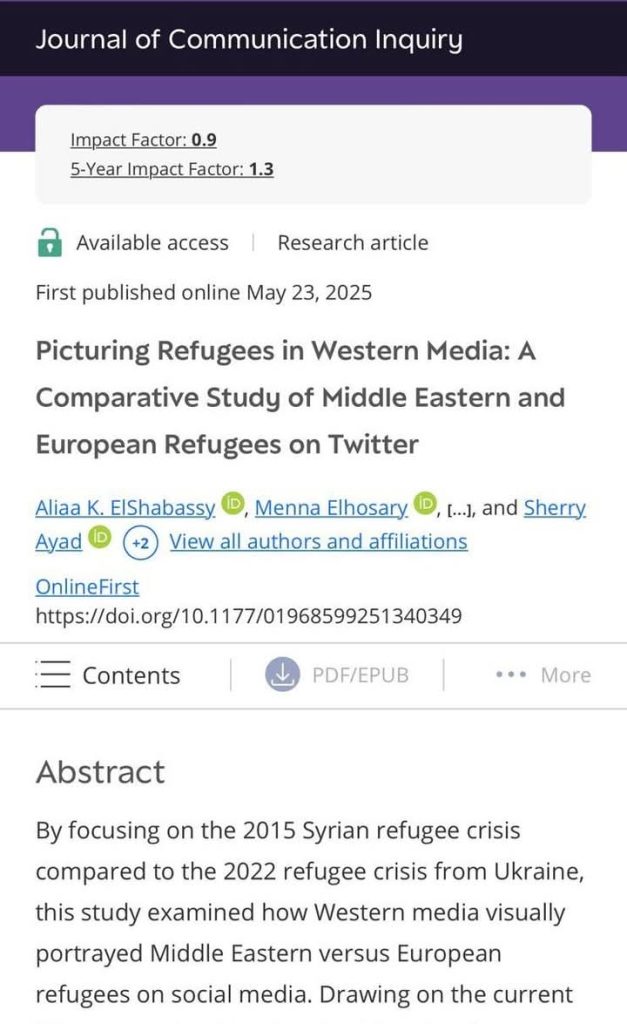Download the PDF/EPUB version
Screen dimensions: 627x1024
(337, 675)
